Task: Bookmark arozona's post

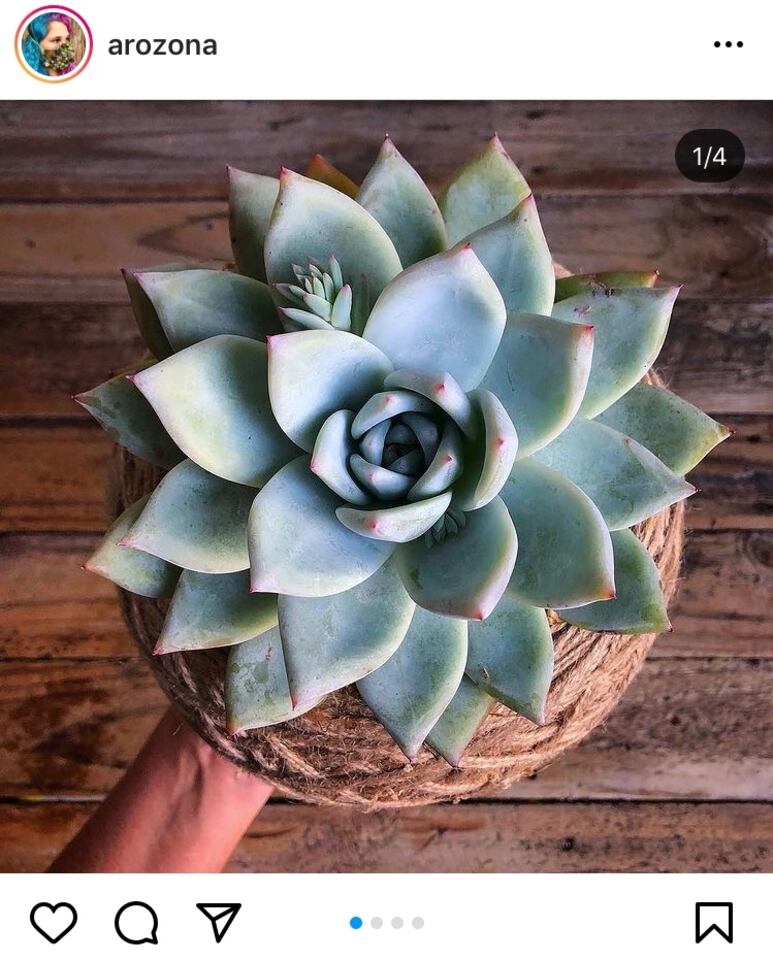Action: coord(714,922)
